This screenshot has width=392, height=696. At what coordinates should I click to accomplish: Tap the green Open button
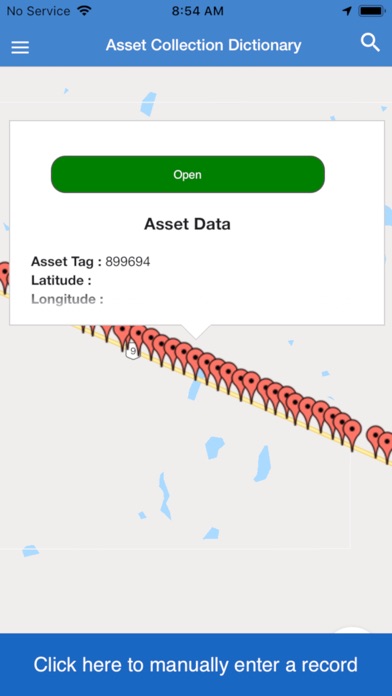pyautogui.click(x=188, y=174)
